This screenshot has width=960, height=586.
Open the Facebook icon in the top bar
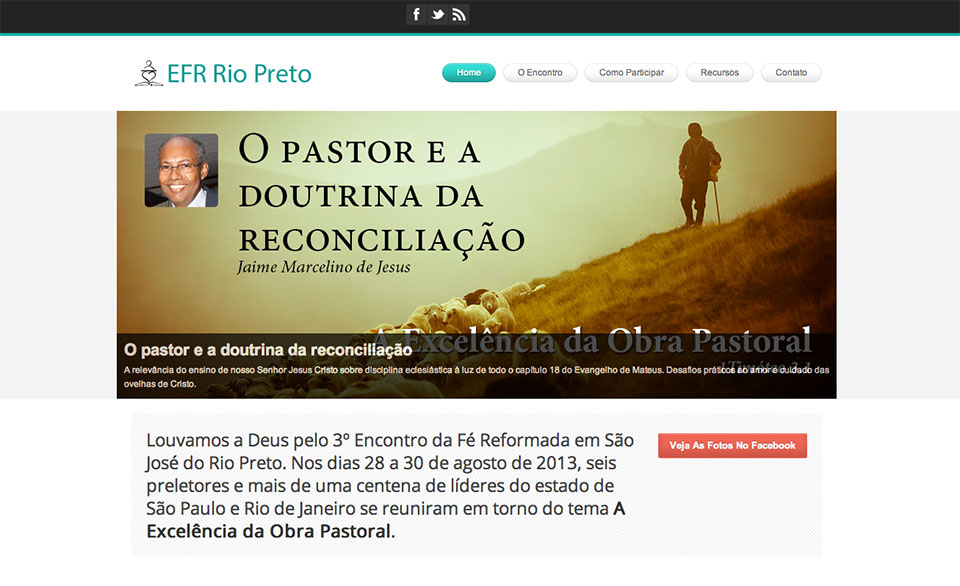417,15
